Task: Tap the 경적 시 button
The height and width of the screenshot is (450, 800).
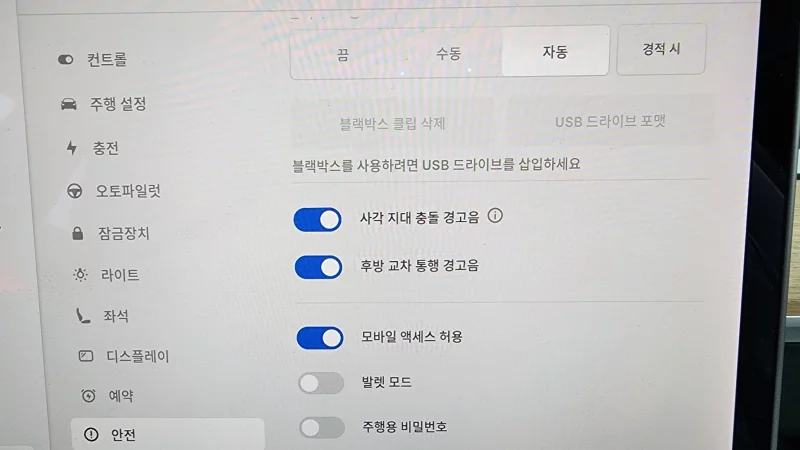Action: pyautogui.click(x=661, y=49)
